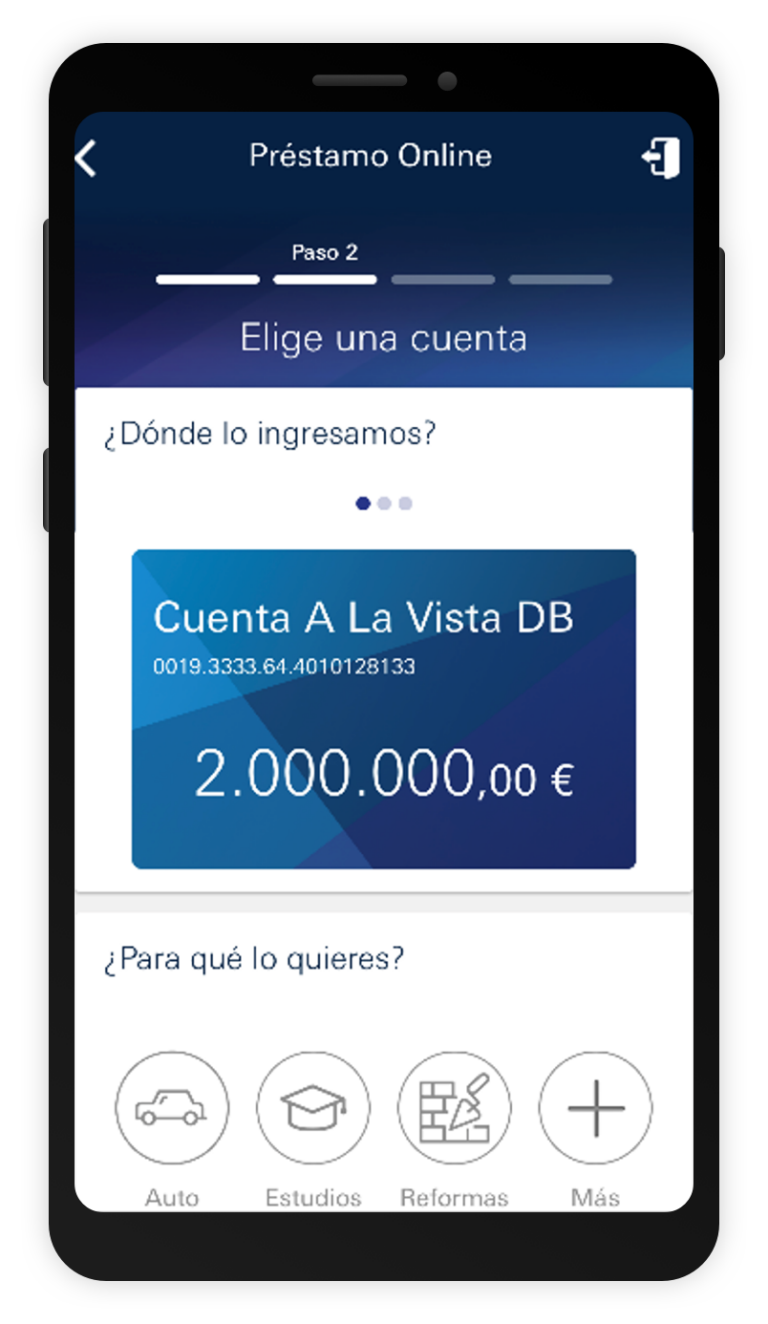The width and height of the screenshot is (768, 1324).
Task: Tap the account carousel page indicator dots
Action: (x=384, y=503)
